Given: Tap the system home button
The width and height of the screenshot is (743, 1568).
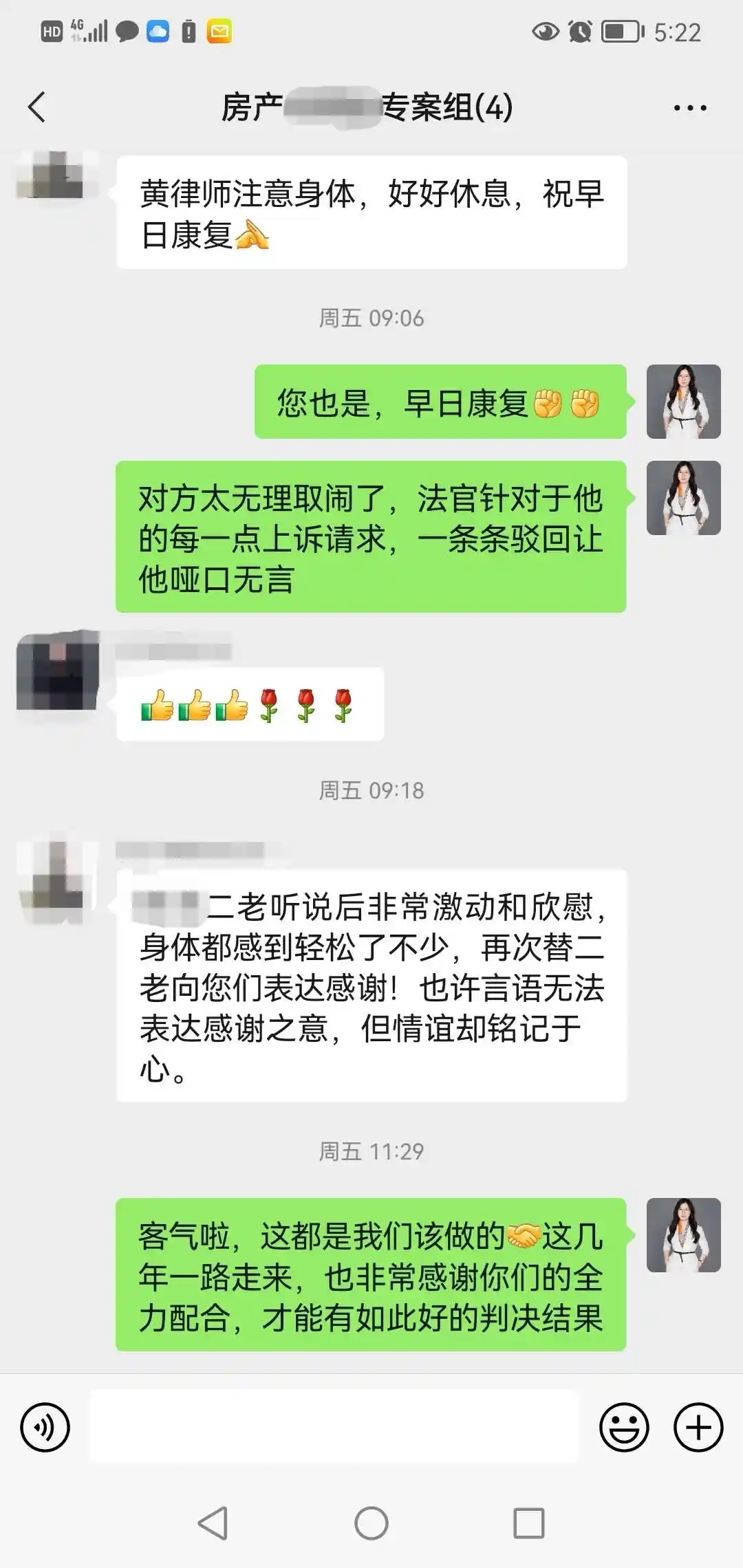Looking at the screenshot, I should (x=371, y=1523).
